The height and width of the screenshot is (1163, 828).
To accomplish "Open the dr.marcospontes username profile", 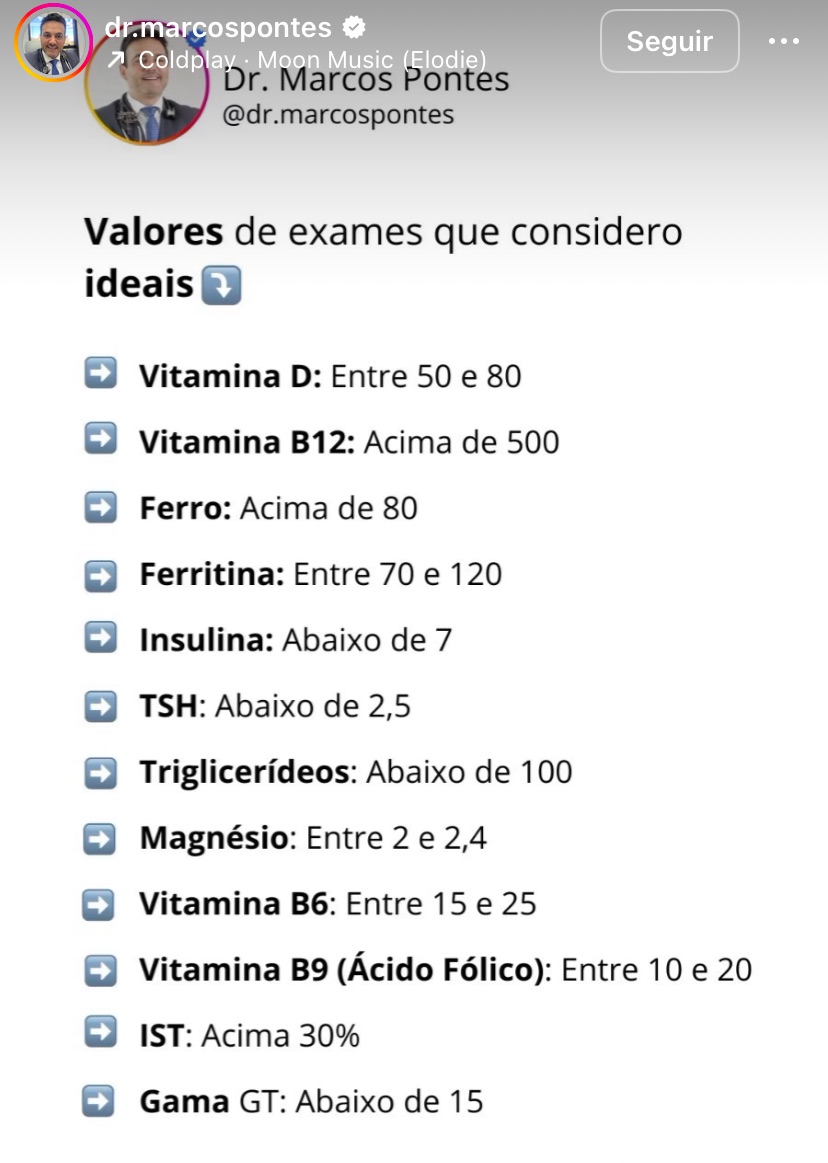I will [218, 27].
